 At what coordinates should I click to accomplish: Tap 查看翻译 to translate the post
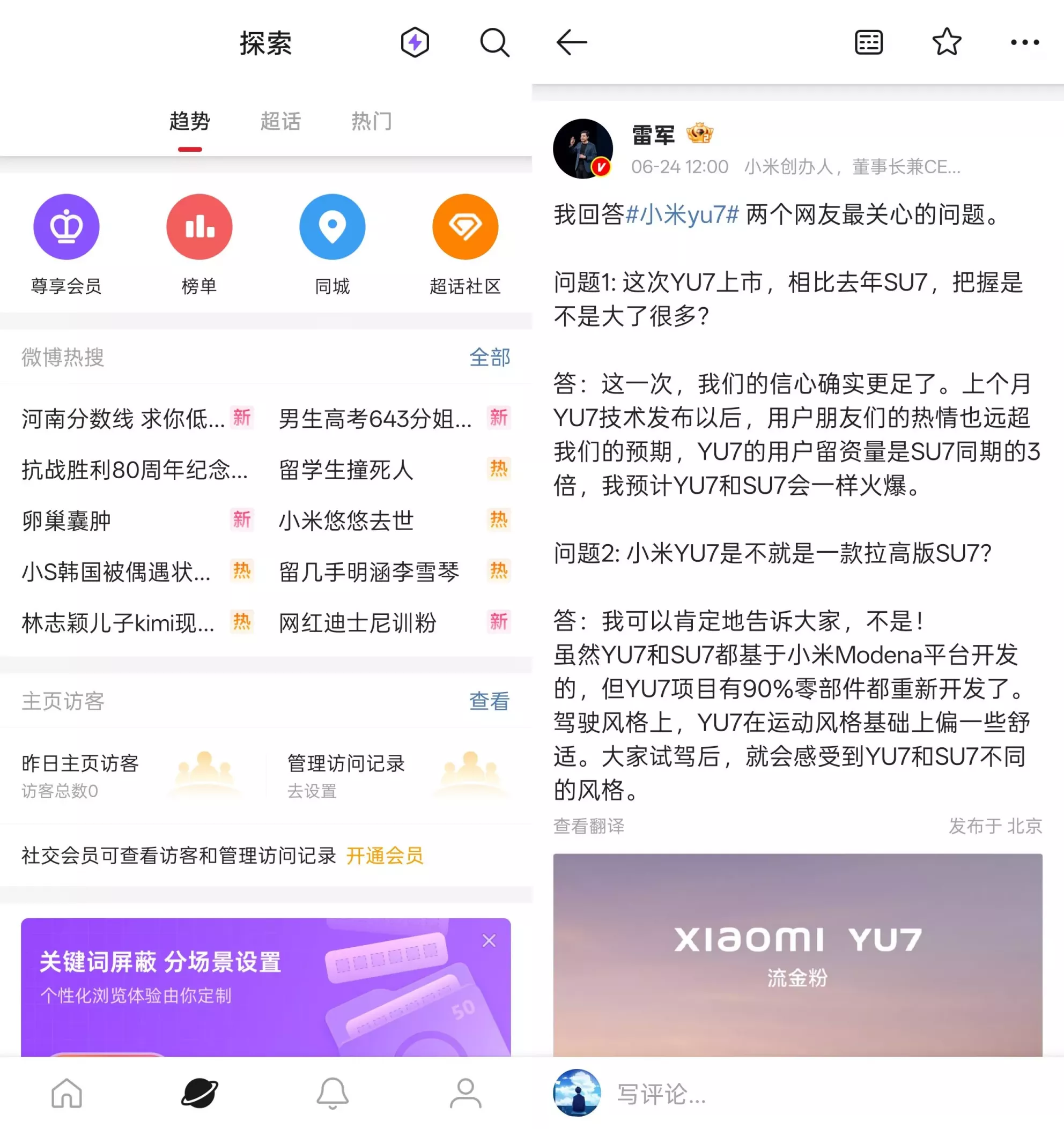tap(589, 826)
